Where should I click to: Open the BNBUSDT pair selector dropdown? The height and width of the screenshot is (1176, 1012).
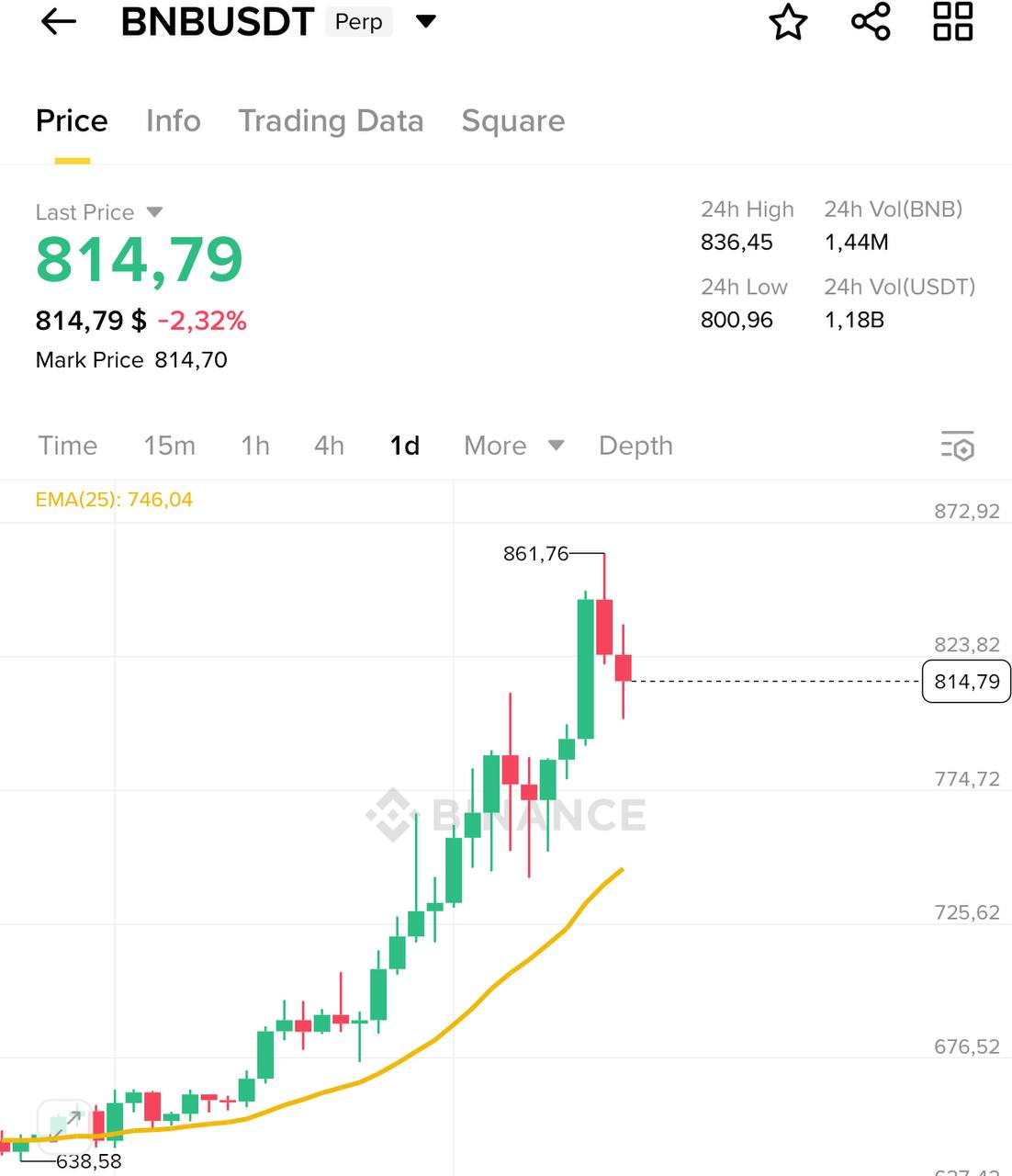point(425,21)
